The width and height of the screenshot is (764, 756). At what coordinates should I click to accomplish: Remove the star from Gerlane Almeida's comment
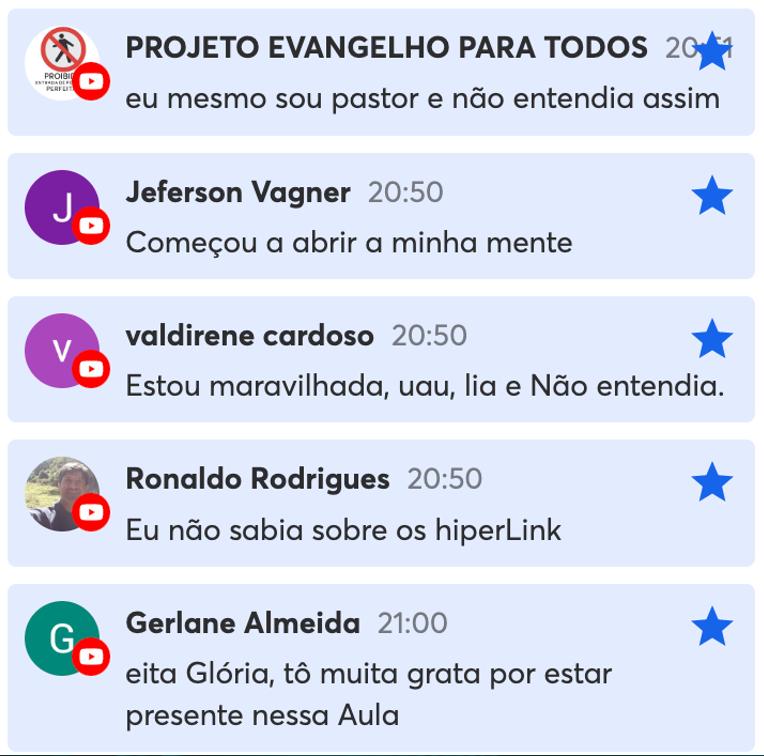tap(712, 627)
